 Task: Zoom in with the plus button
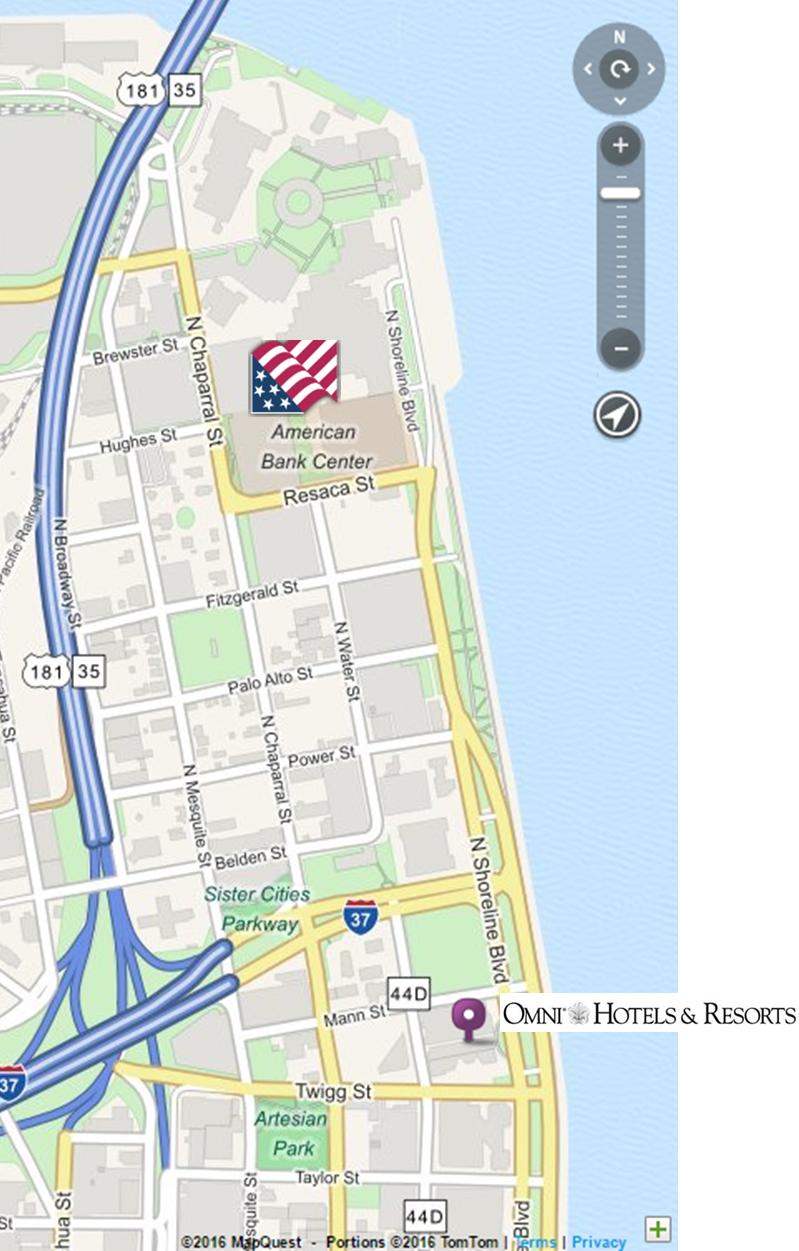click(x=620, y=146)
